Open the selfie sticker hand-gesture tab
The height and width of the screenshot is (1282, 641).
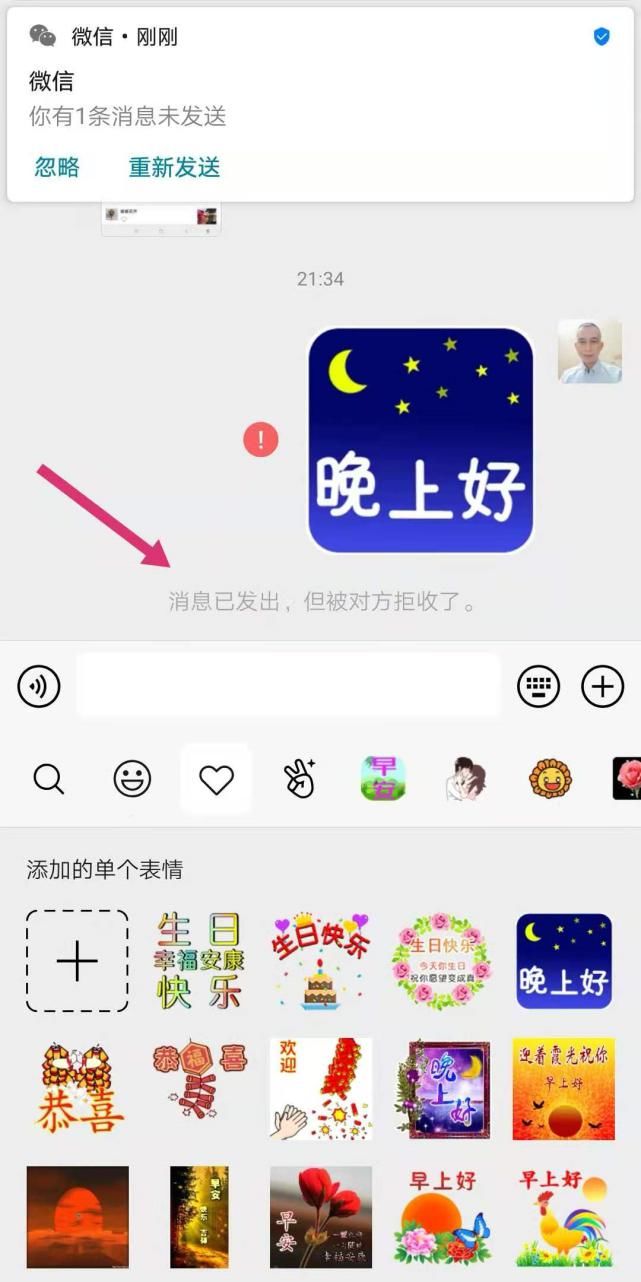pyautogui.click(x=300, y=778)
